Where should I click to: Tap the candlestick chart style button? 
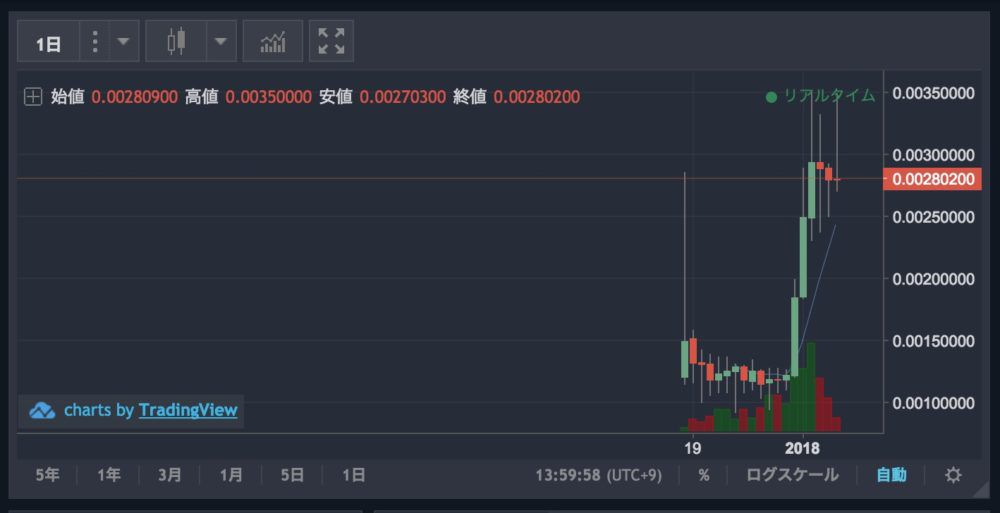176,42
